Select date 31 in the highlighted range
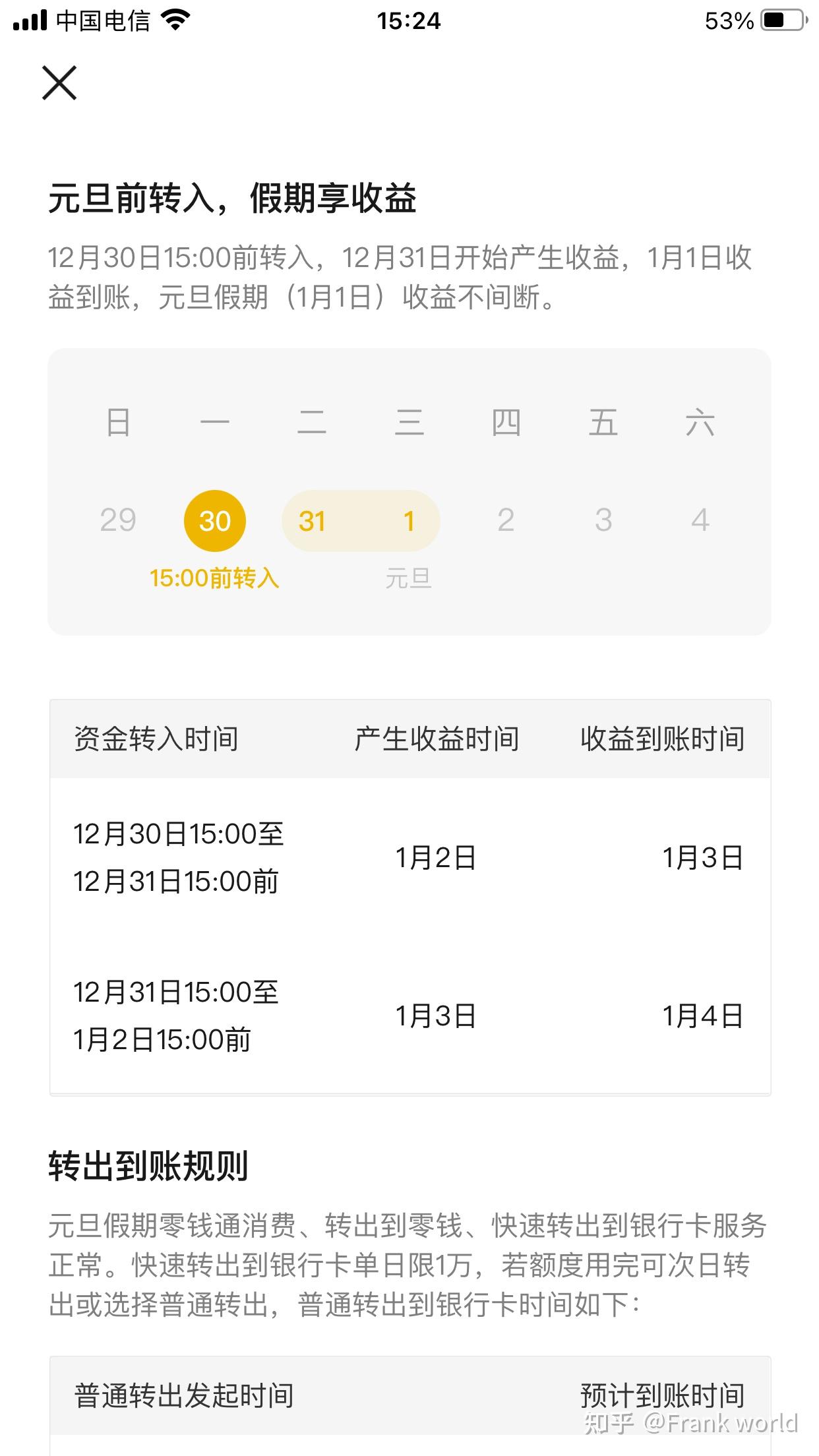Viewport: 819px width, 1456px height. pos(313,520)
